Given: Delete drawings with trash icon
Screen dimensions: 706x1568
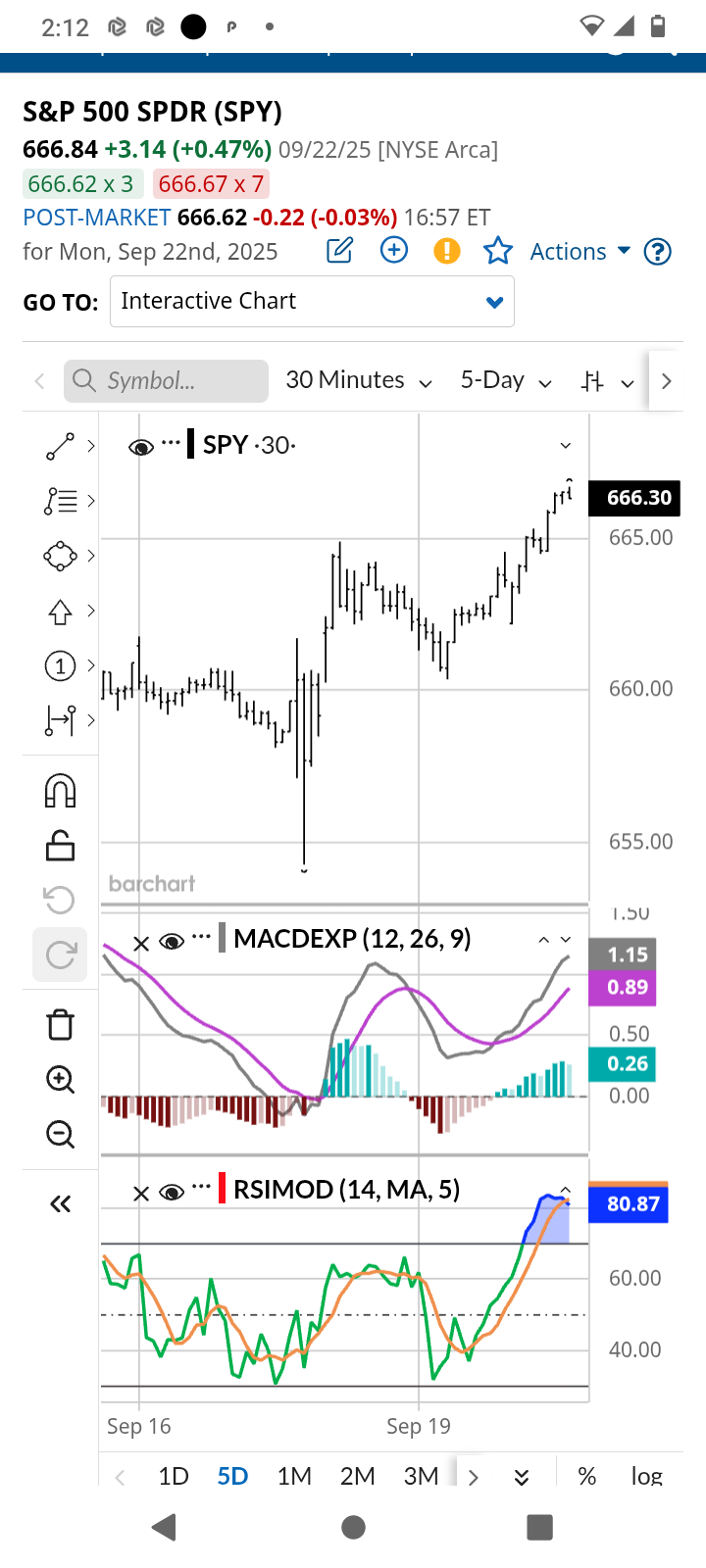Looking at the screenshot, I should click(x=61, y=1025).
